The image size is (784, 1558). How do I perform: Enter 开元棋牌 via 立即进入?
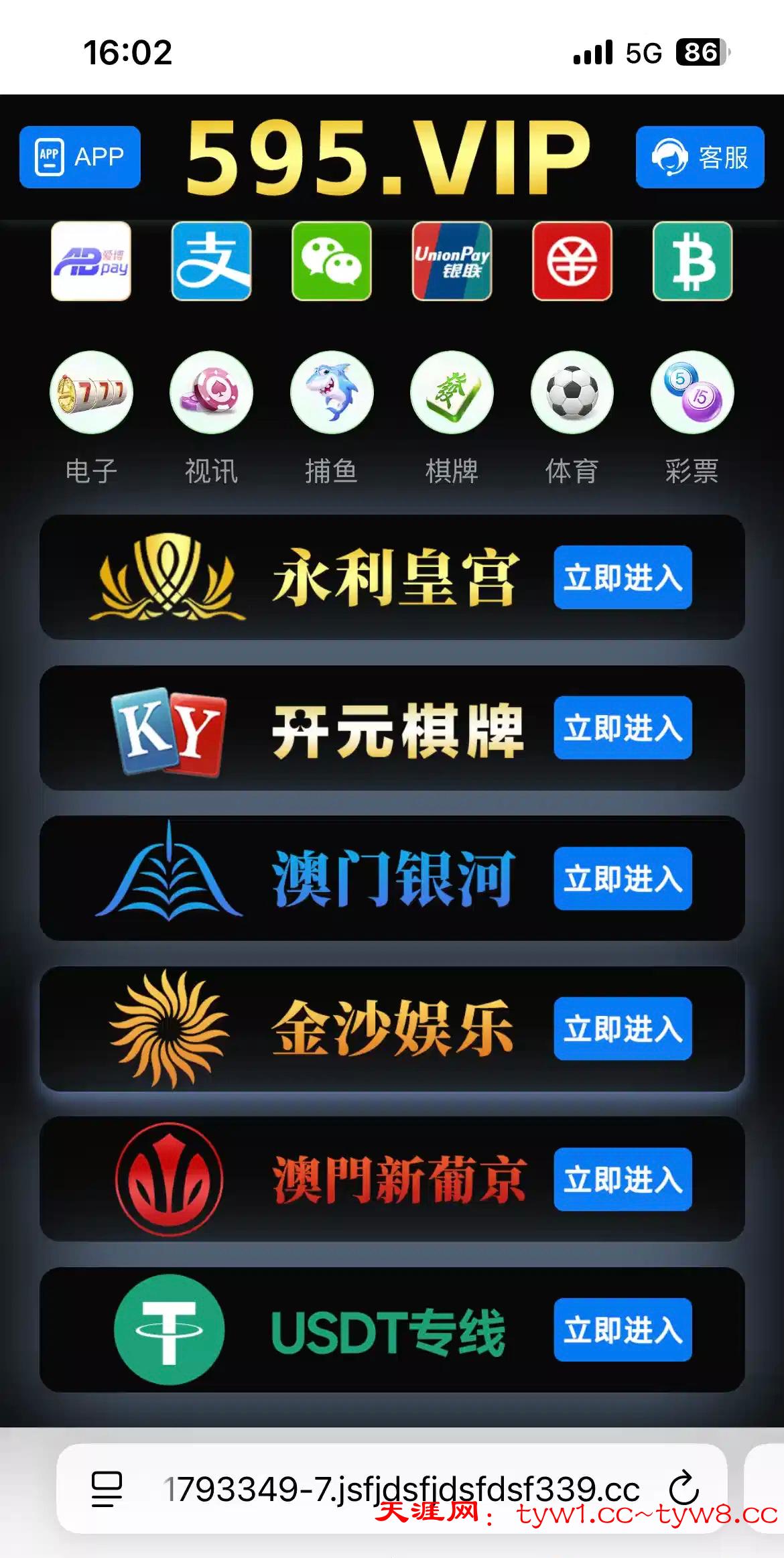coord(623,728)
